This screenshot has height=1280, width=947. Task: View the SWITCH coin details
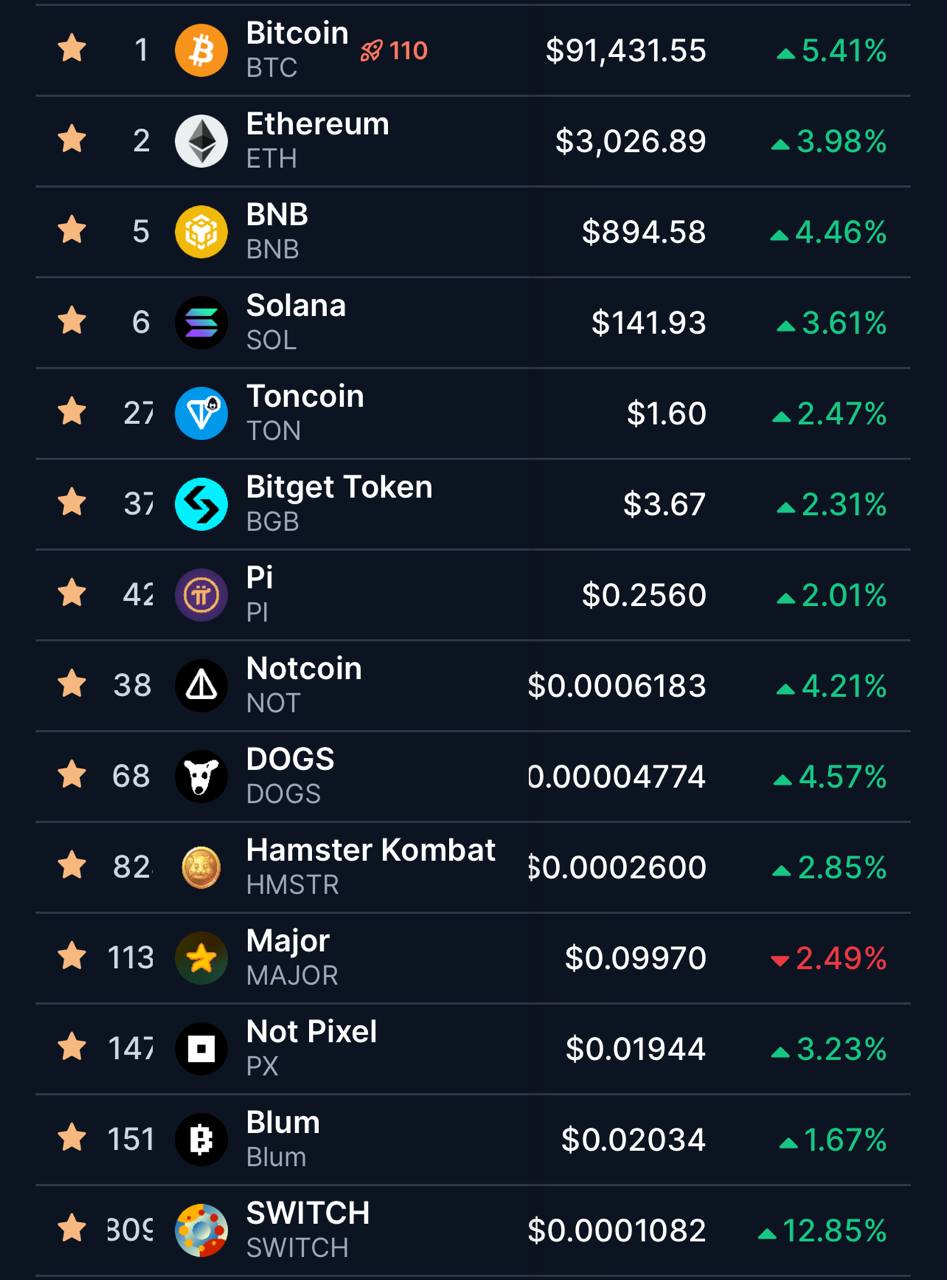pyautogui.click(x=308, y=1229)
